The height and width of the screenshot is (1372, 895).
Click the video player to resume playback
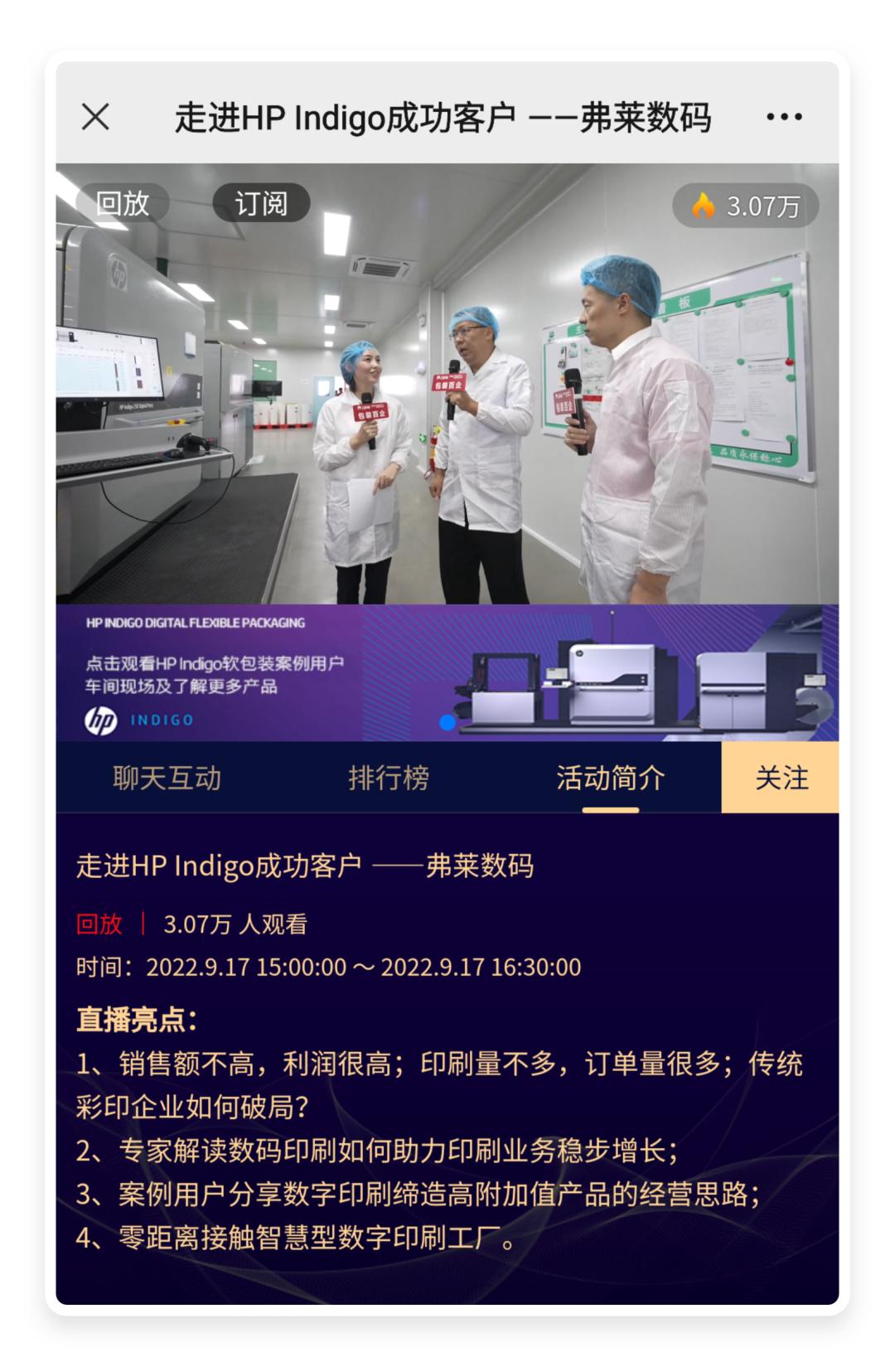point(447,390)
